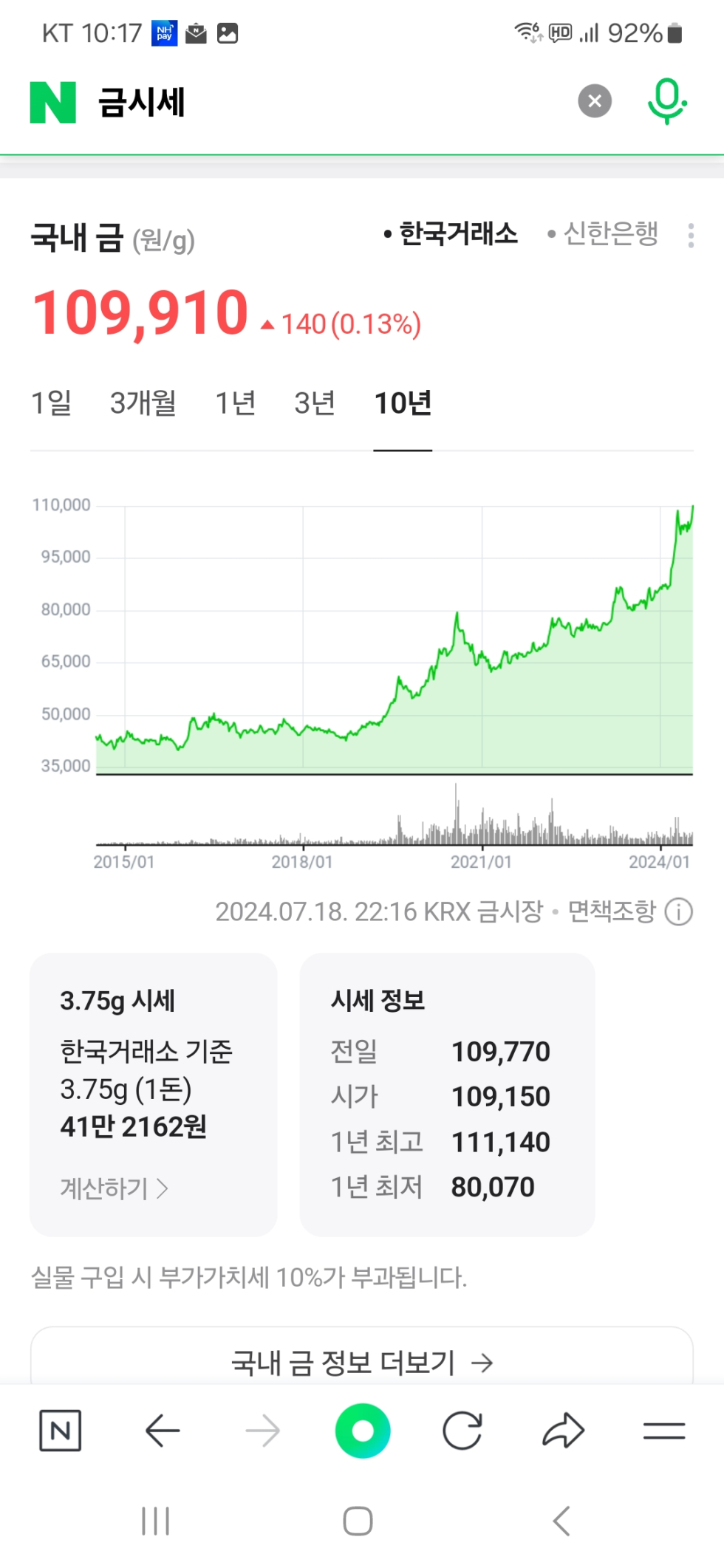Expand the 계산하기 calculator section
724x1568 pixels.
(x=112, y=1188)
